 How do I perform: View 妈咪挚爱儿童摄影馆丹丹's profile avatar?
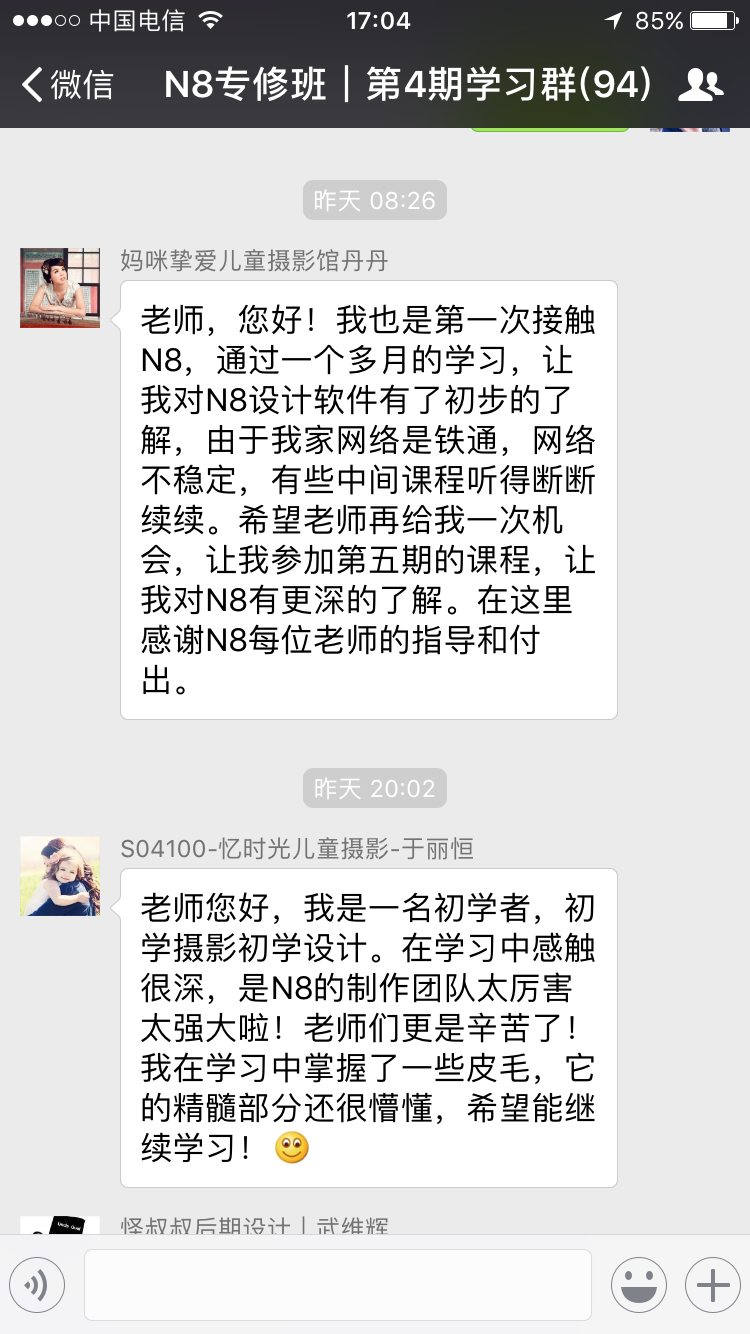tap(60, 288)
